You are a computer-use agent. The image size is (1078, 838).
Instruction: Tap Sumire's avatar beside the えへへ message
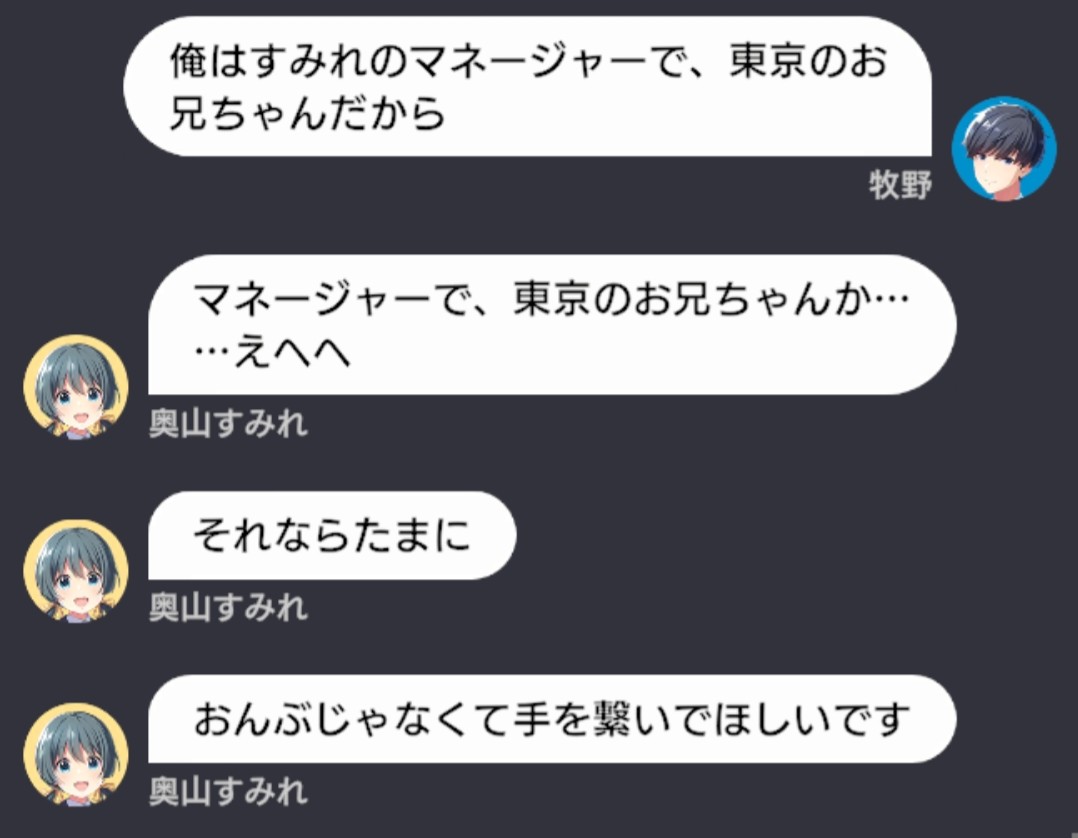click(x=76, y=387)
